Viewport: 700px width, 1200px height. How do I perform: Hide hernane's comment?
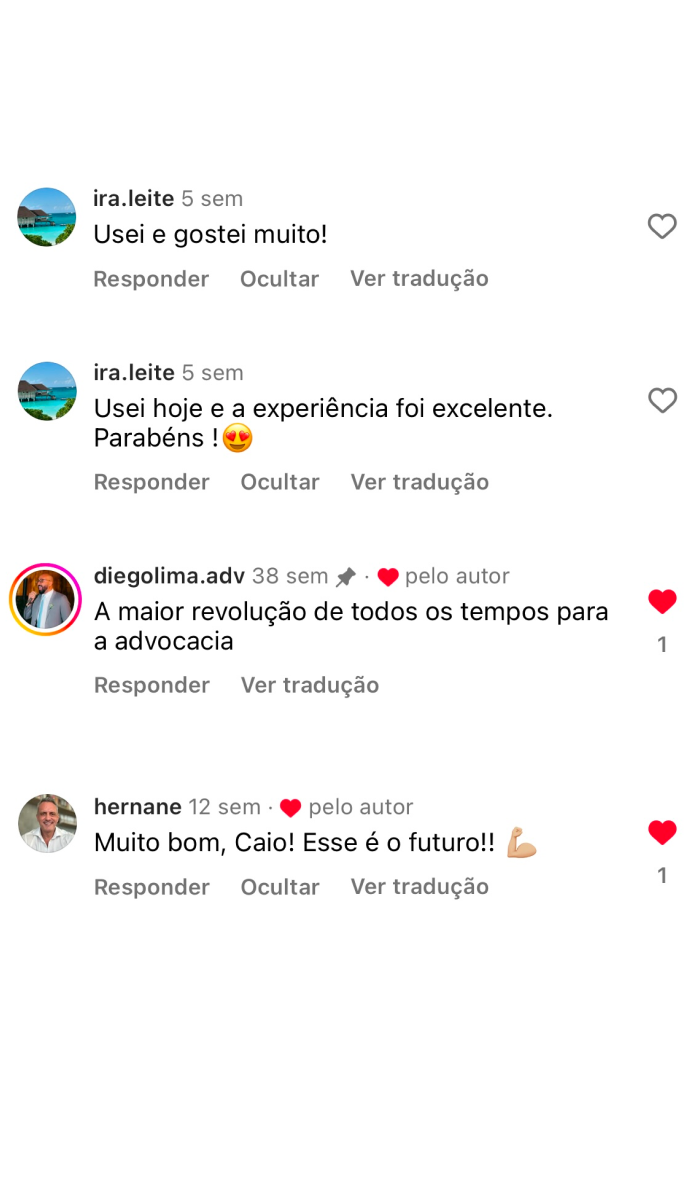pyautogui.click(x=280, y=887)
